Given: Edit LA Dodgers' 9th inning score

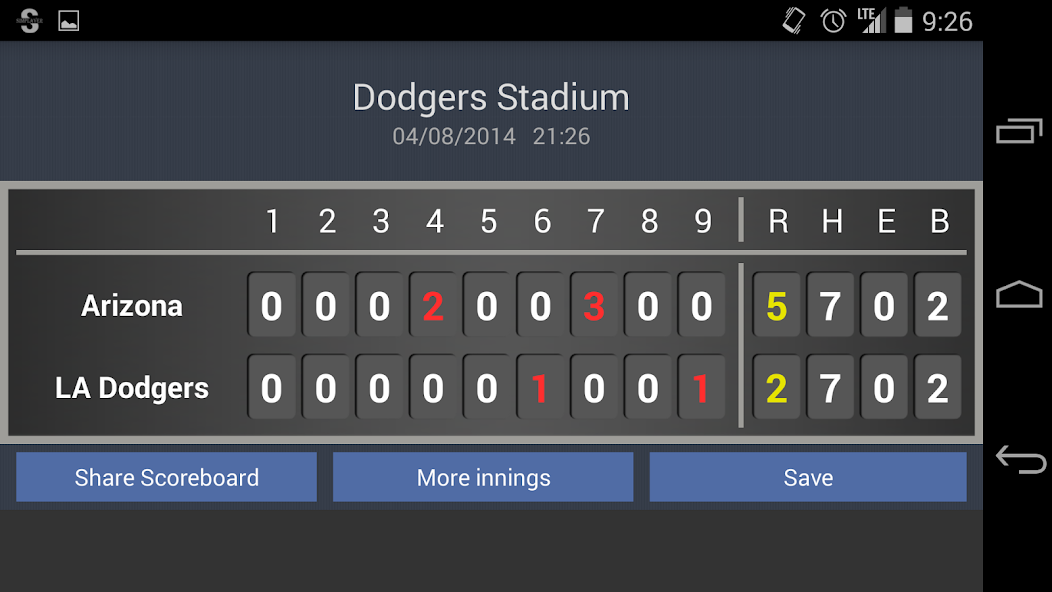Looking at the screenshot, I should [701, 388].
